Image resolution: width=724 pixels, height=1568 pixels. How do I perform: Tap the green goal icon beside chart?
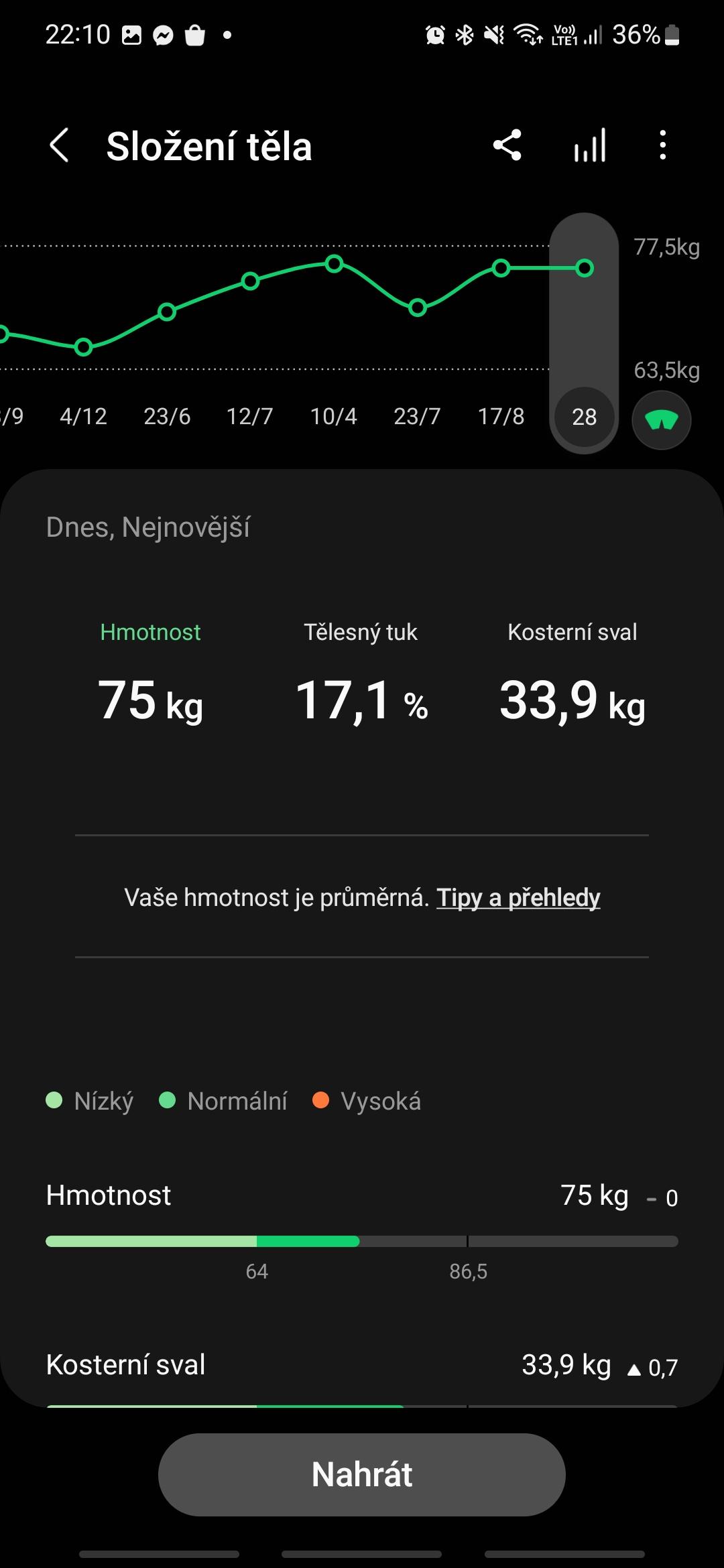(x=662, y=420)
